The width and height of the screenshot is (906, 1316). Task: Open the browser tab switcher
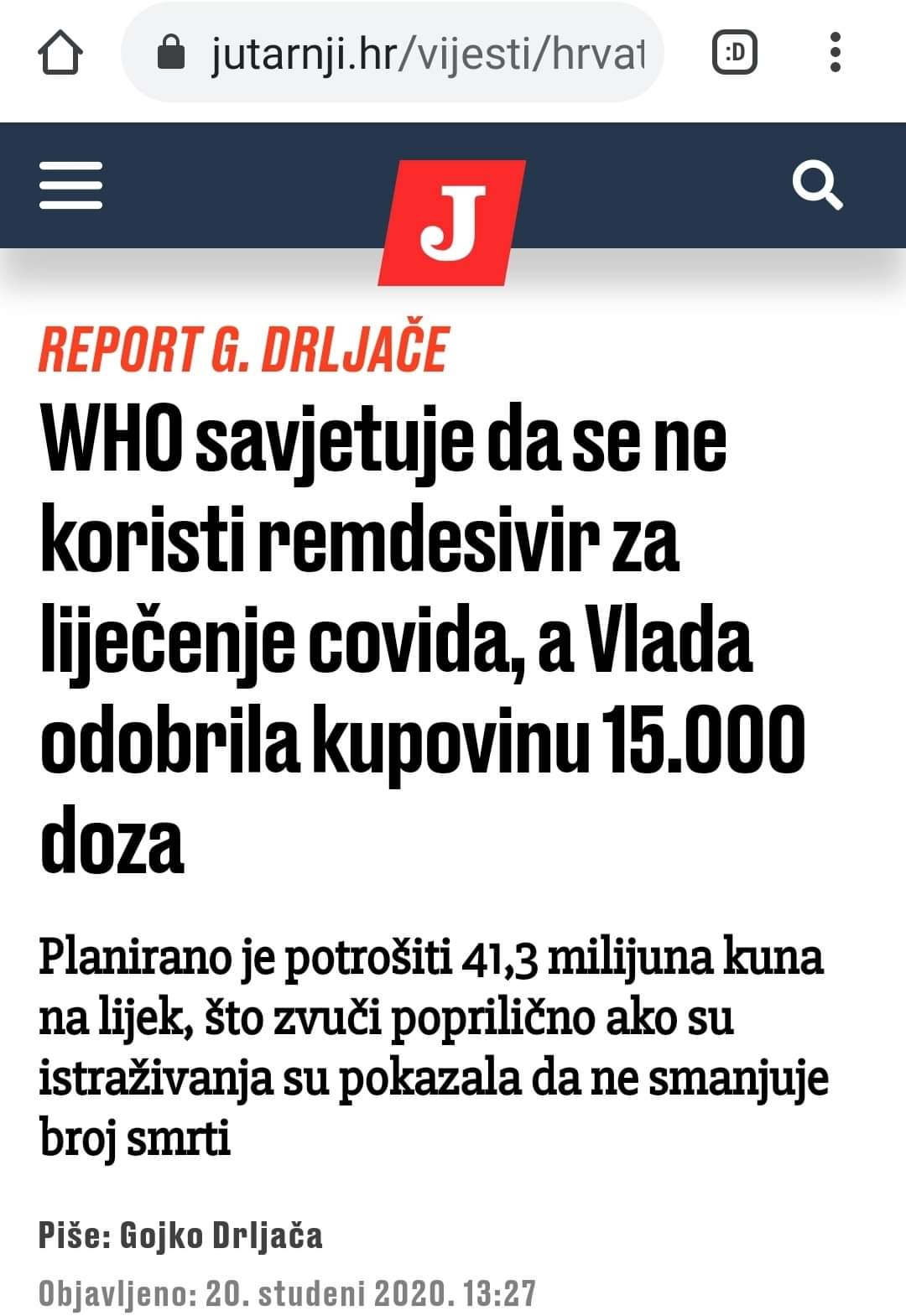tap(735, 54)
